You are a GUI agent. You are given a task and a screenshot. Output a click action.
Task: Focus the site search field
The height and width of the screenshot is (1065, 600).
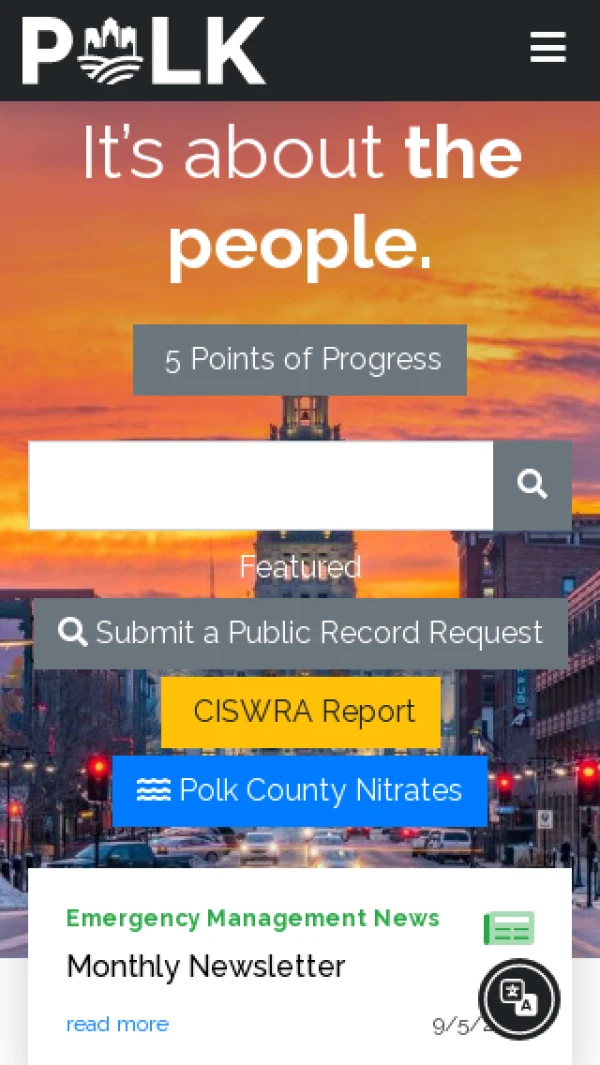click(x=261, y=485)
